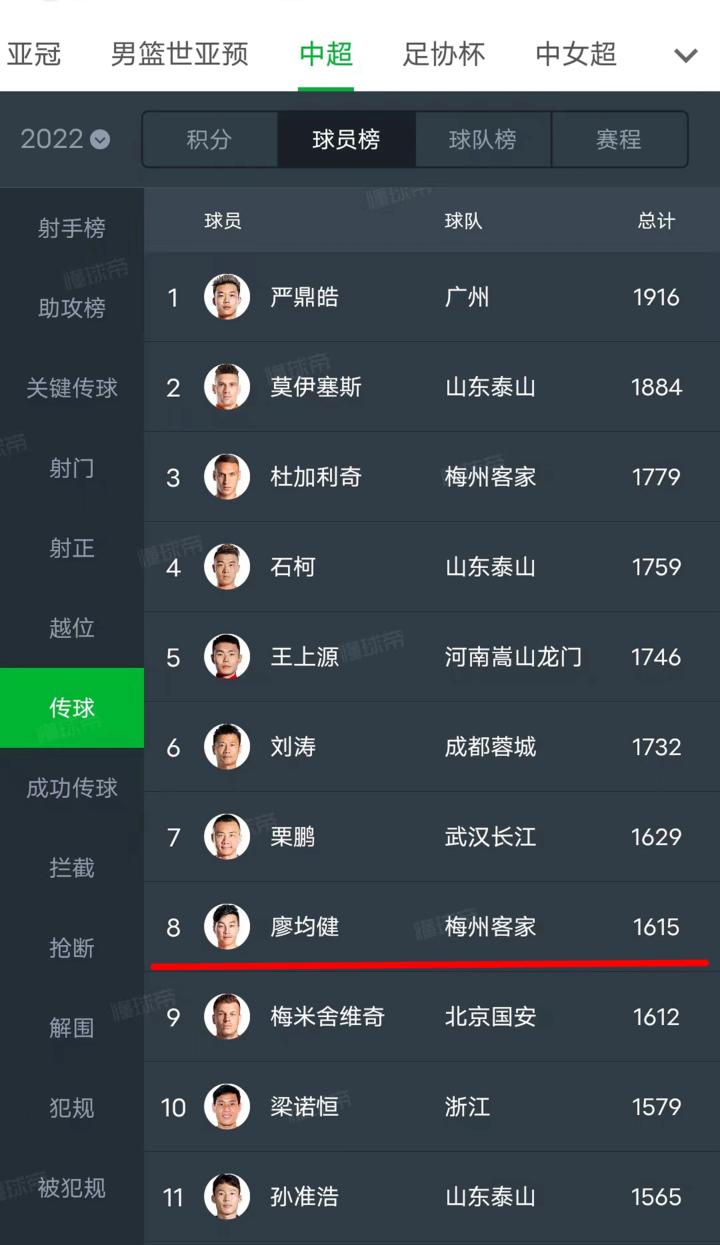Viewport: 720px width, 1245px height.
Task: Select the 球队榜 segment
Action: point(483,140)
